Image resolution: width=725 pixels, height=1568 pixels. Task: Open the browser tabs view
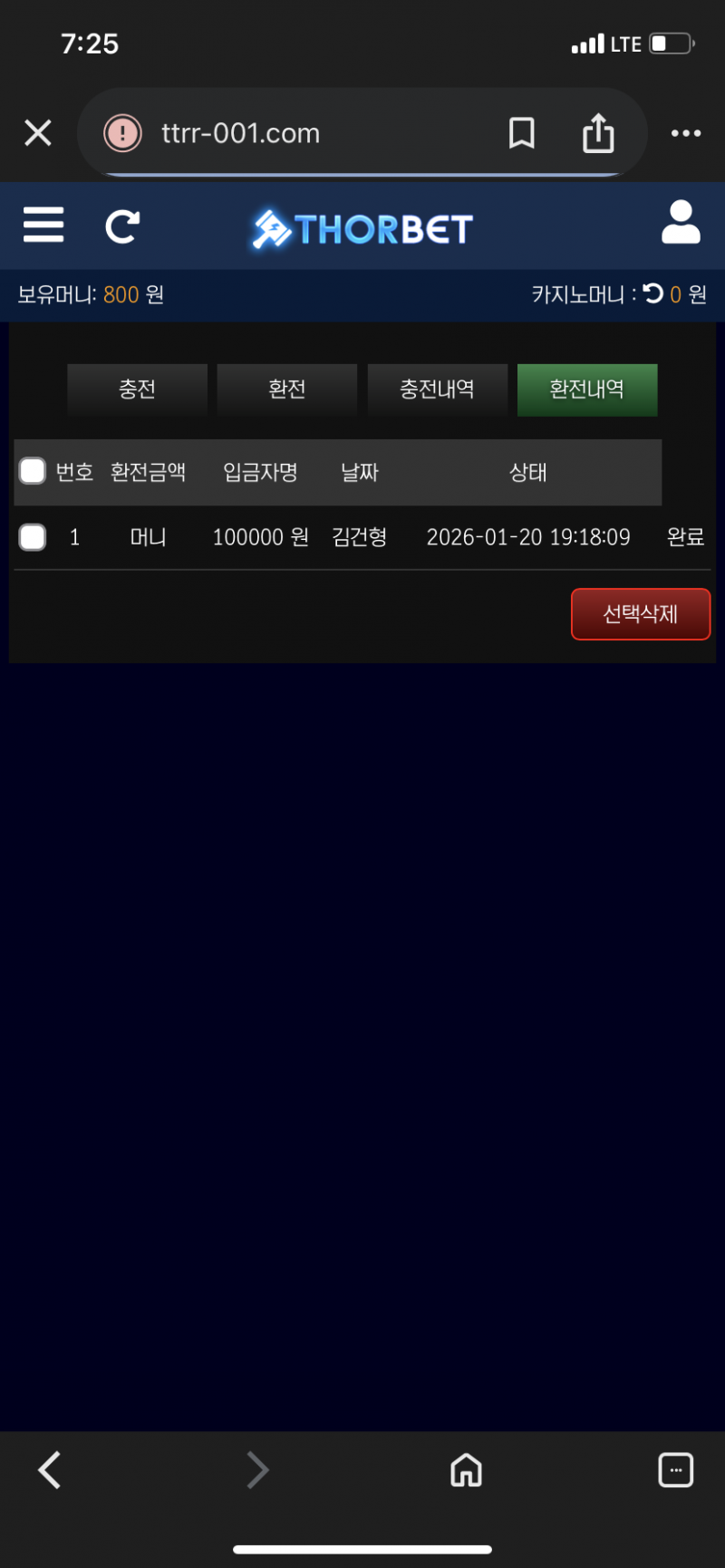(x=675, y=1469)
